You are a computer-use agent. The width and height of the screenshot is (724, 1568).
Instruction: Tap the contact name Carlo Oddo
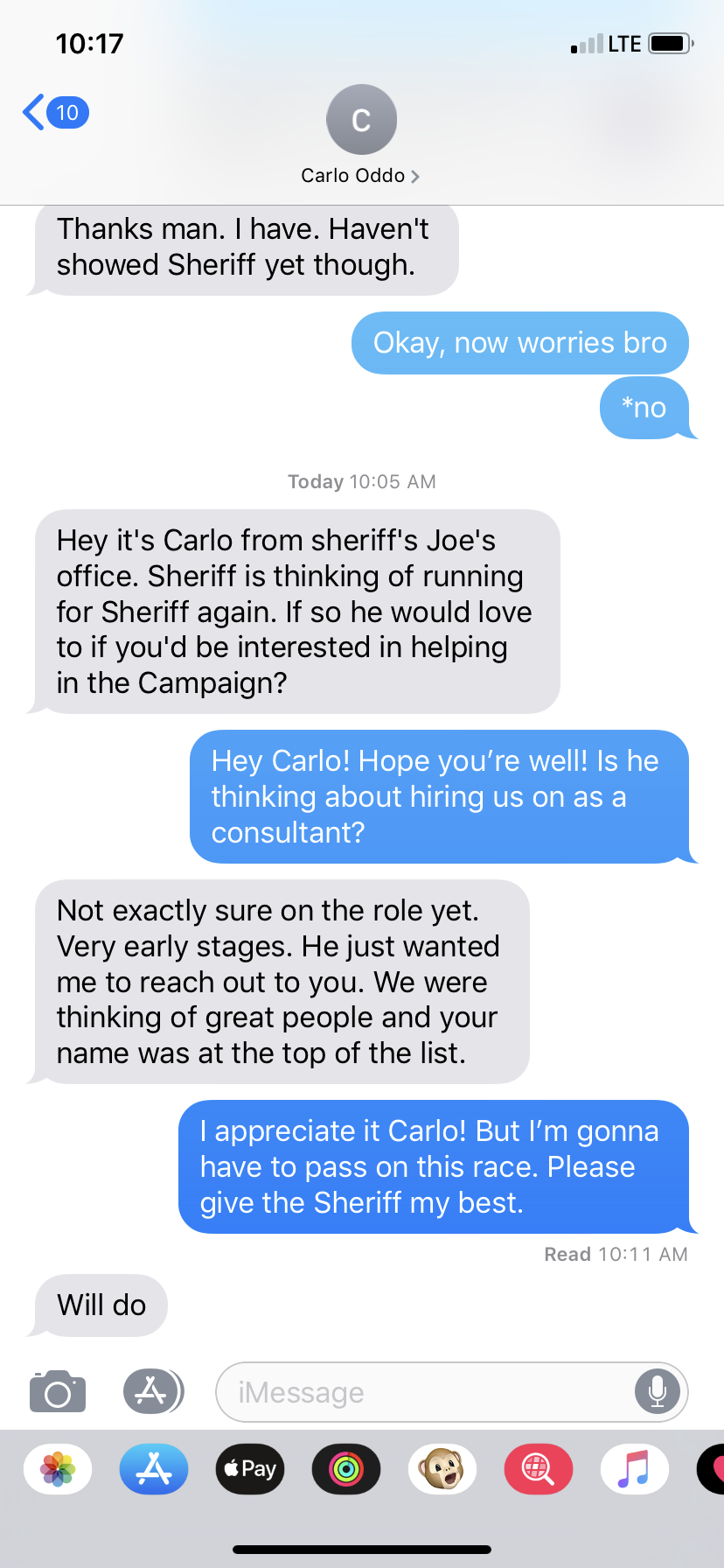pyautogui.click(x=352, y=175)
